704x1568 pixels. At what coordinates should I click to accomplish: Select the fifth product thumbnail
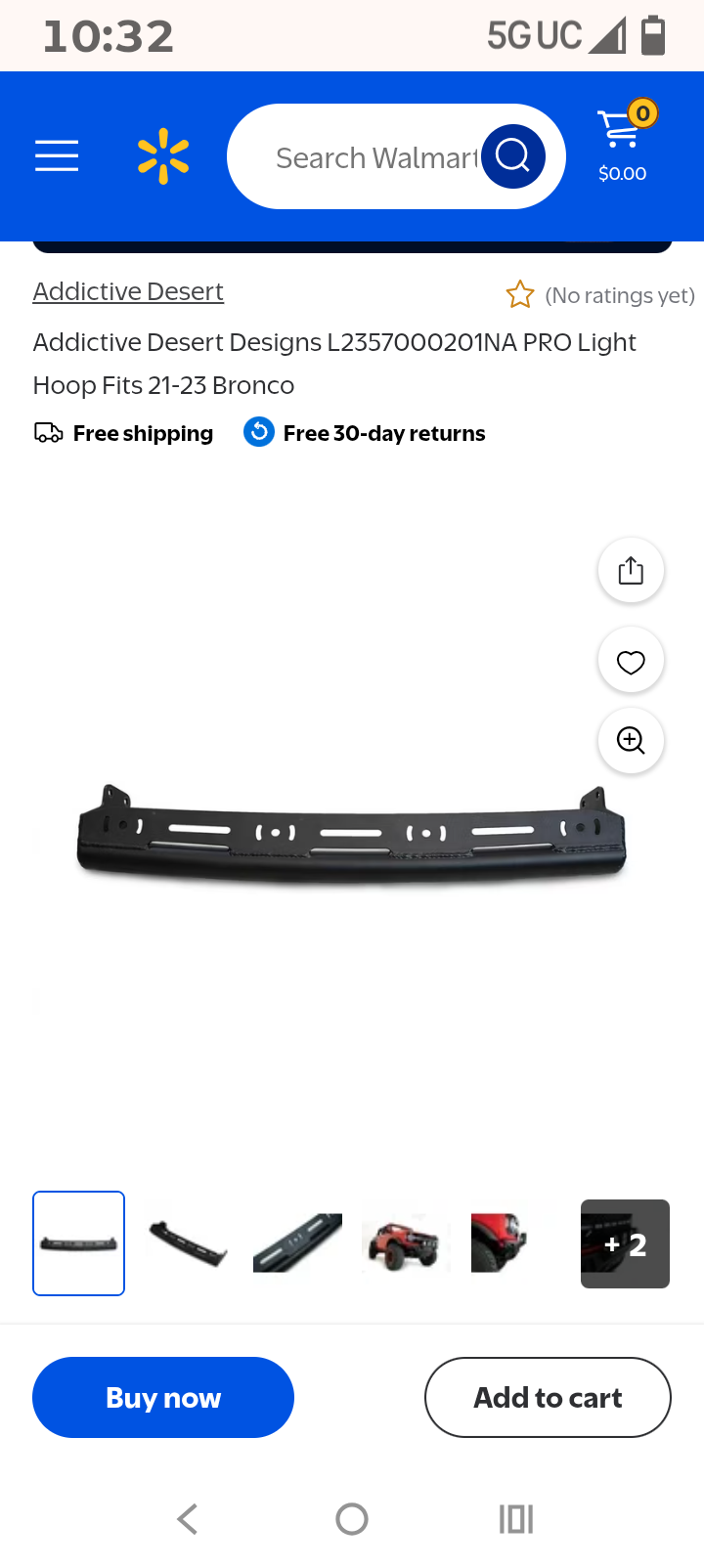click(501, 1243)
